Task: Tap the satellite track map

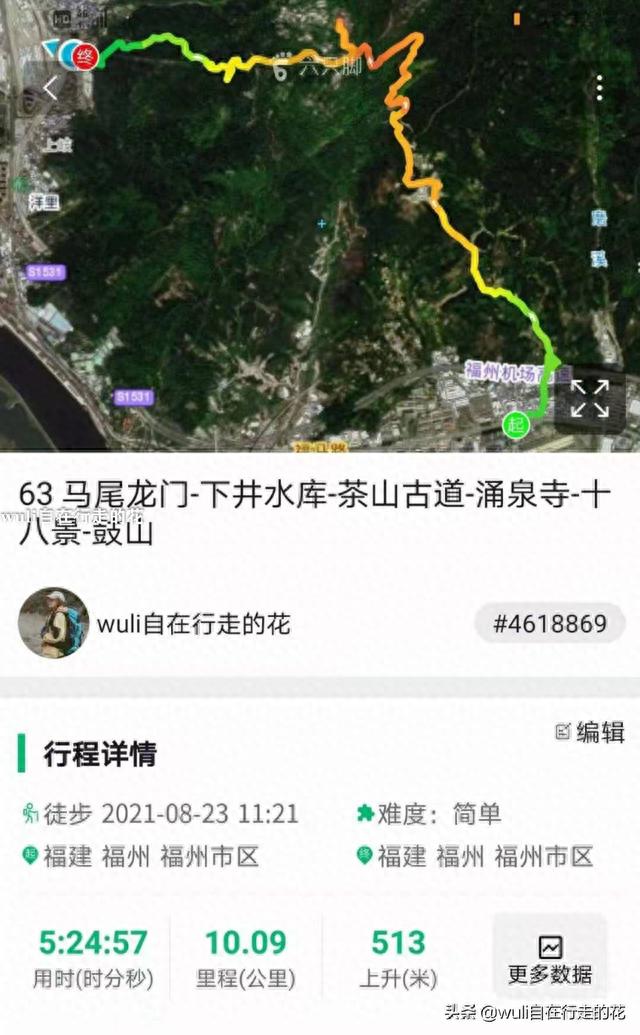Action: tap(320, 226)
